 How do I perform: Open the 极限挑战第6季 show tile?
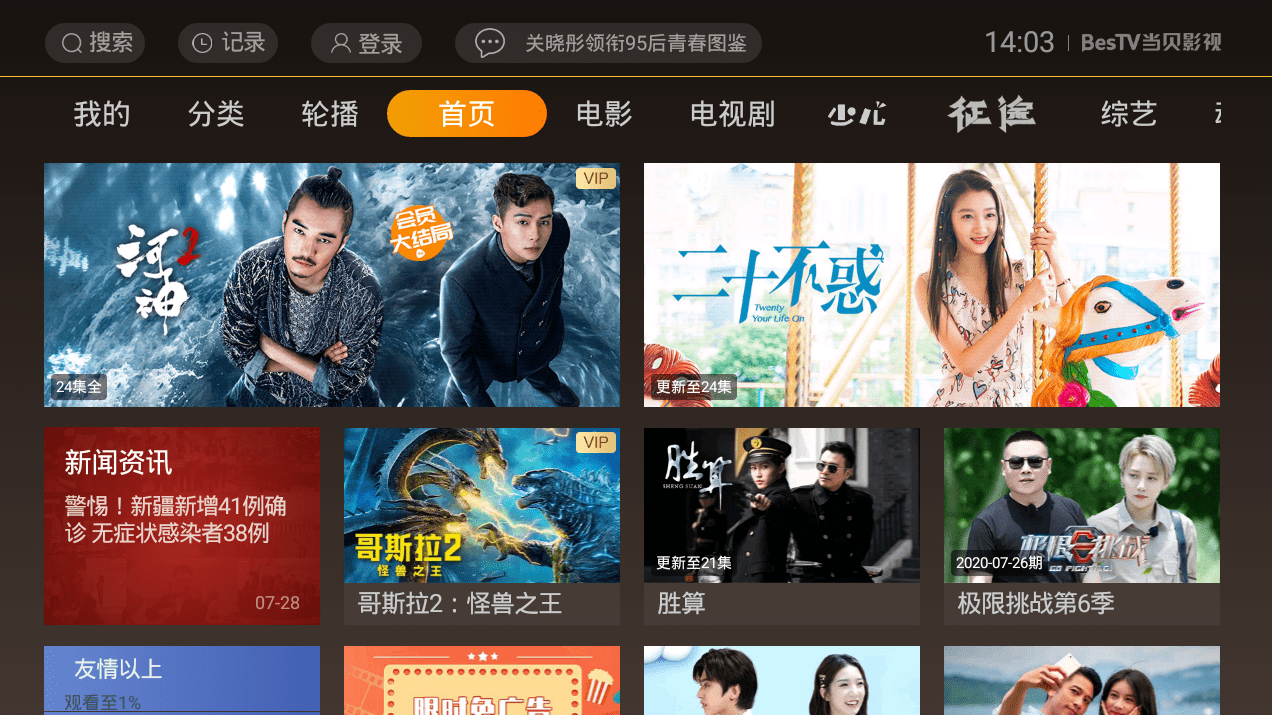(x=1082, y=526)
